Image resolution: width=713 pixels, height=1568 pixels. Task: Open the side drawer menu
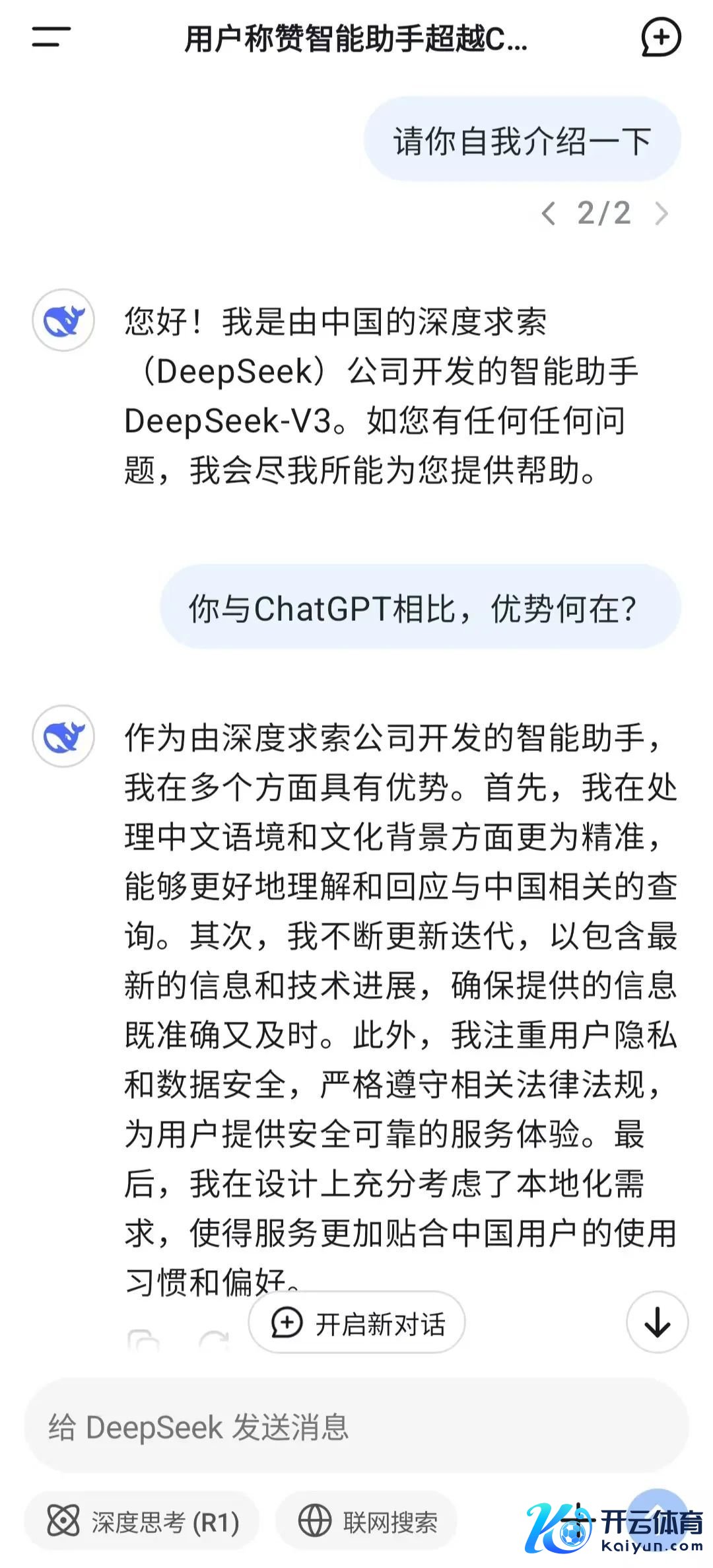coord(51,37)
